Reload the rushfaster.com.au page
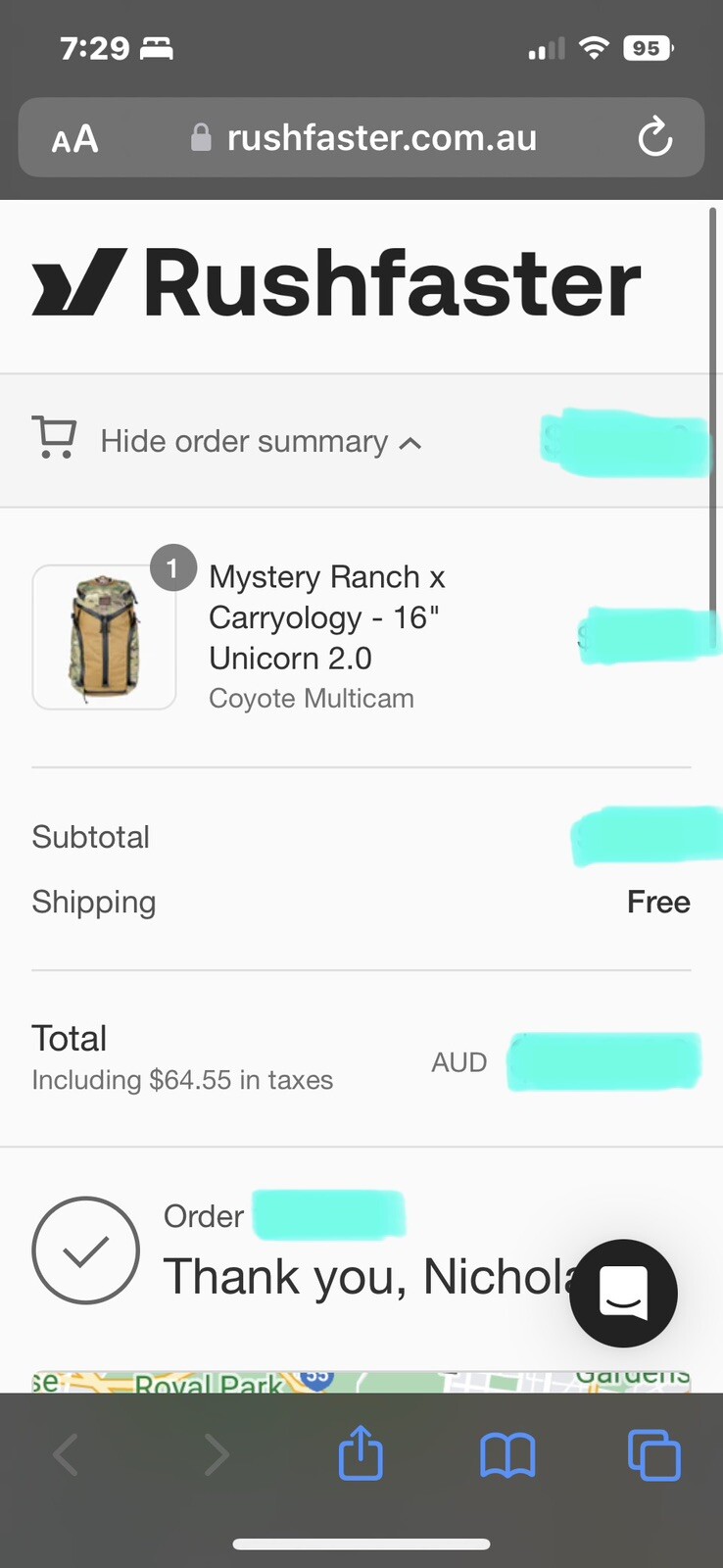 click(x=653, y=138)
